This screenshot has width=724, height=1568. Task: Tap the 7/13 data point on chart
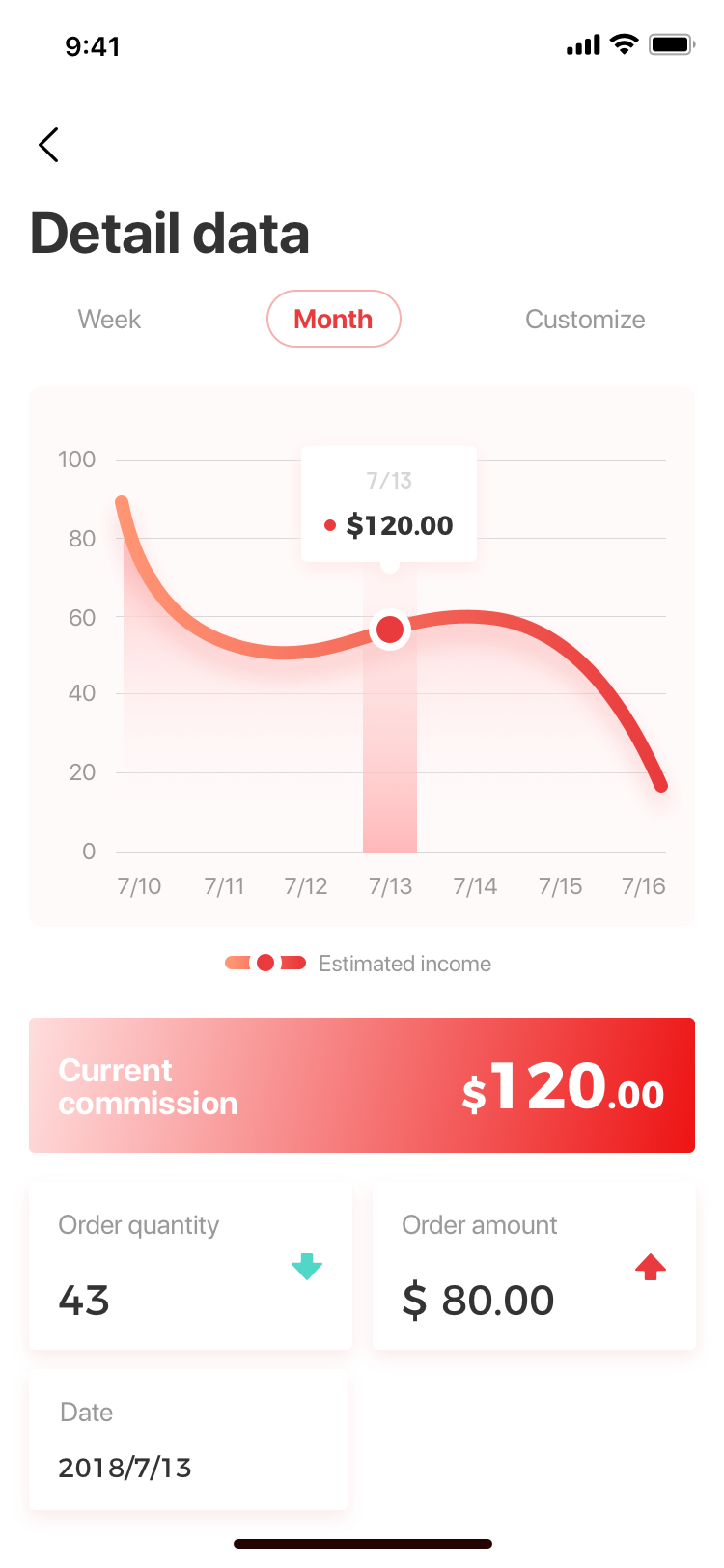[390, 630]
